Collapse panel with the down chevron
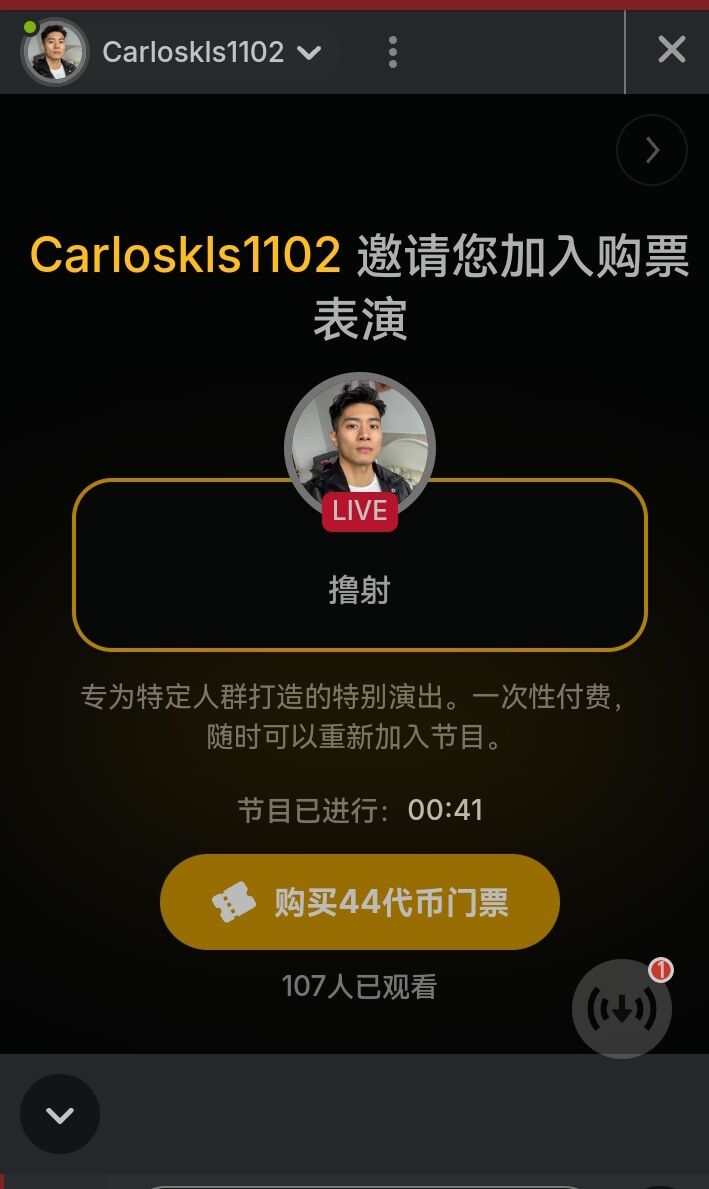Screen dimensions: 709x1189 click(60, 1114)
